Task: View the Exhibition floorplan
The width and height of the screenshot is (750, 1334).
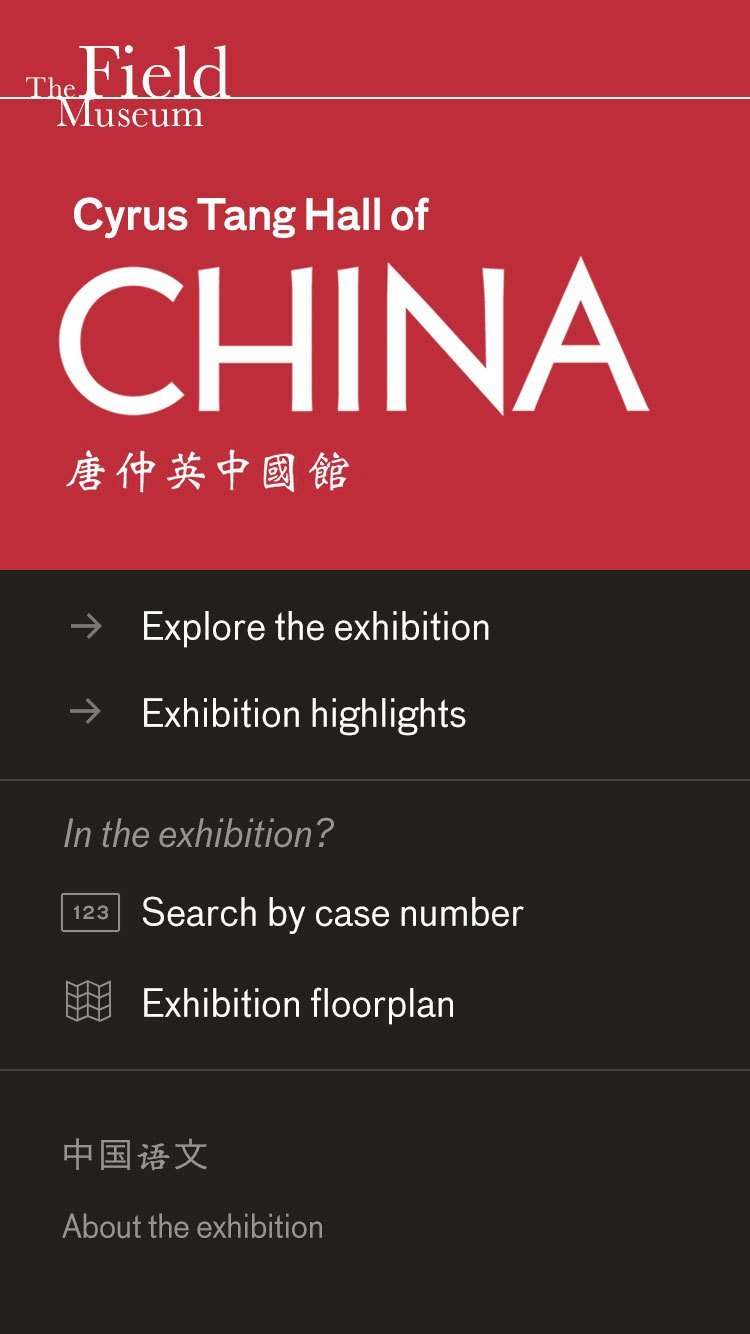Action: coord(297,1004)
